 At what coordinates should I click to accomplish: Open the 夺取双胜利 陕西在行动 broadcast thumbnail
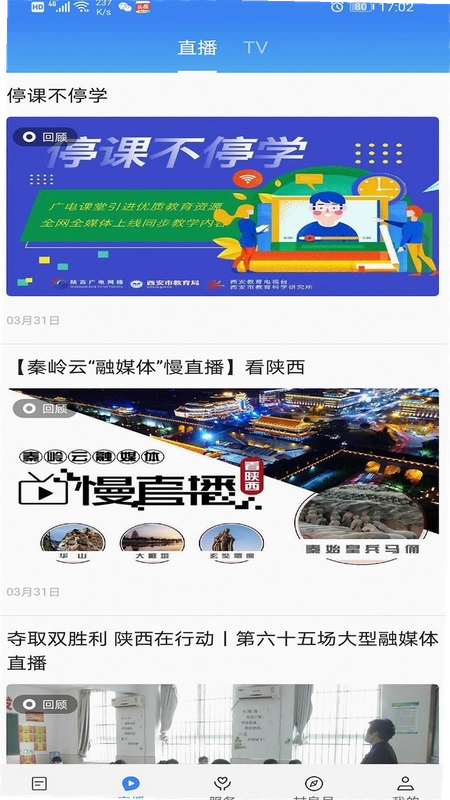tap(222, 723)
